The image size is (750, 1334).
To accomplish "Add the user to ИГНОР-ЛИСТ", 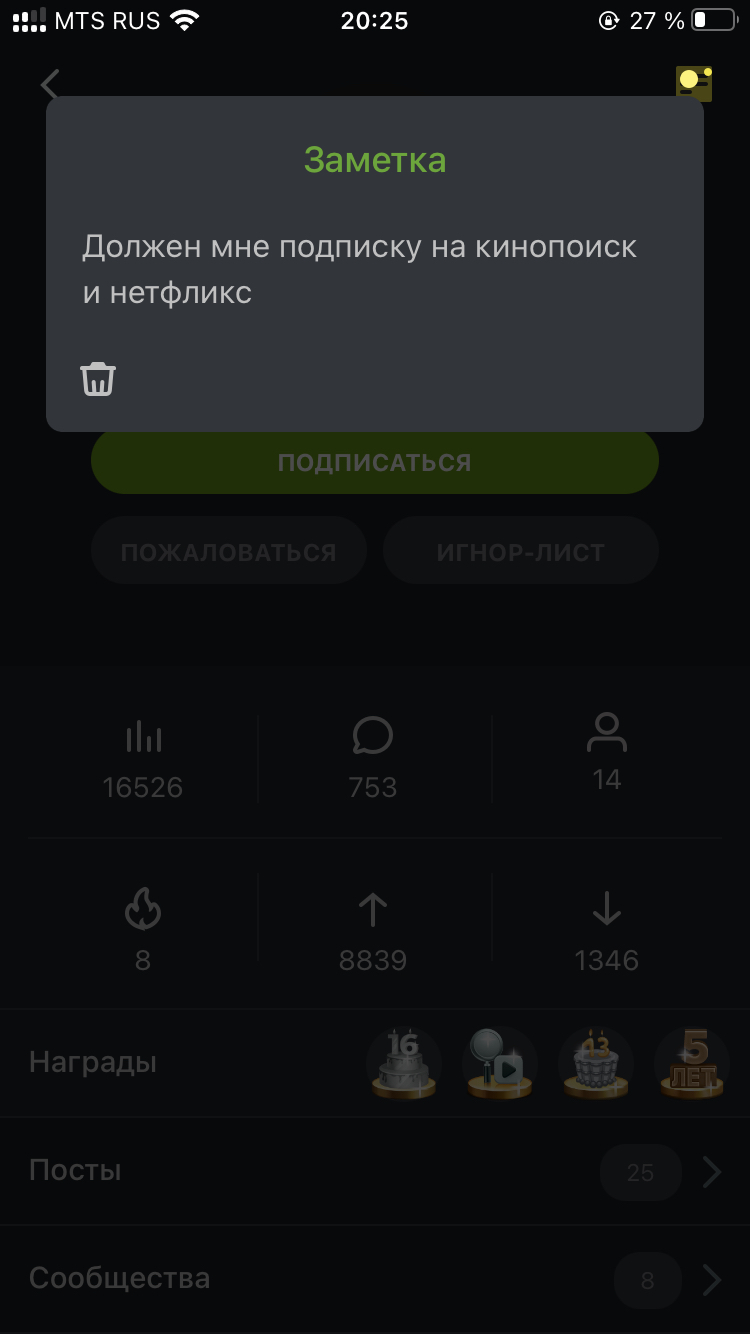I will (520, 551).
